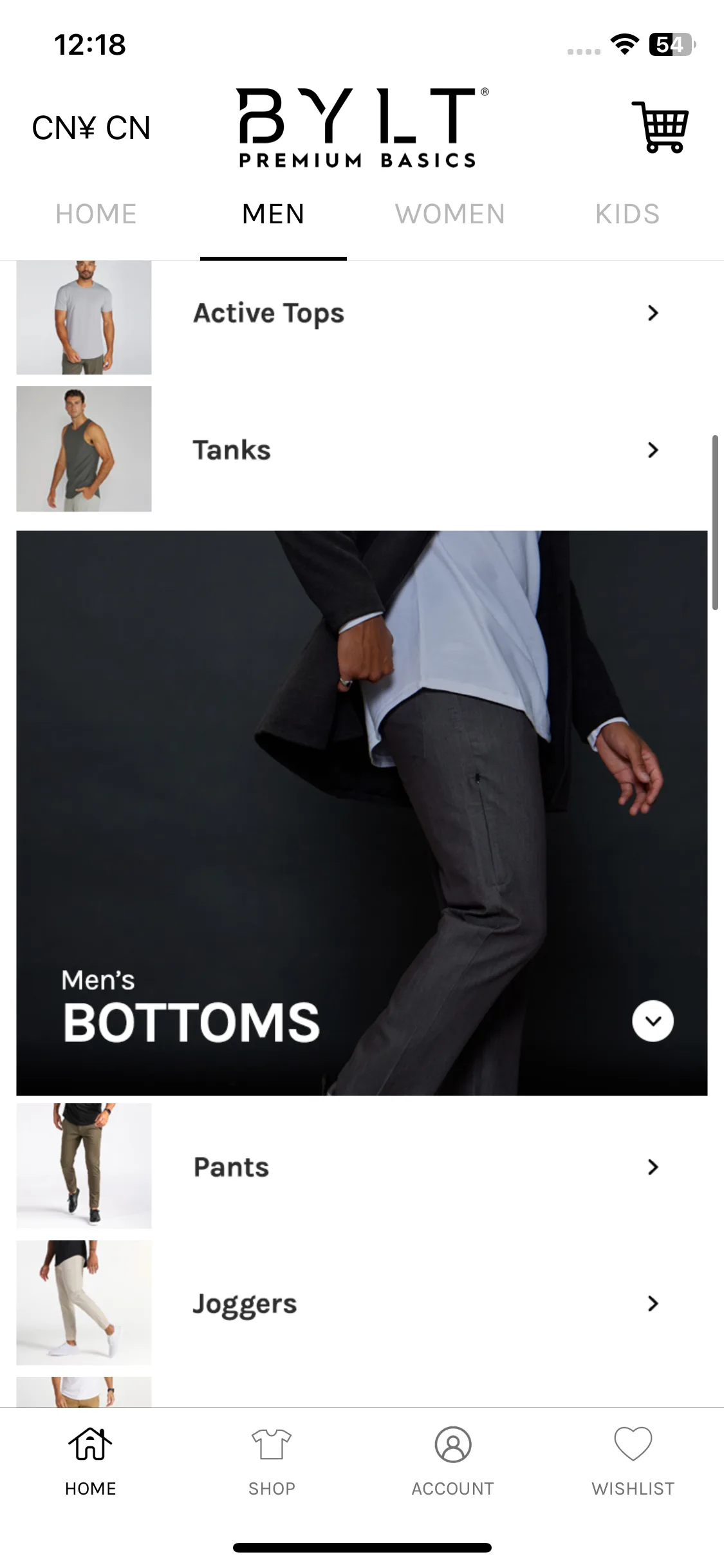This screenshot has width=724, height=1568.
Task: Open the Joggers category
Action: coord(360,1303)
